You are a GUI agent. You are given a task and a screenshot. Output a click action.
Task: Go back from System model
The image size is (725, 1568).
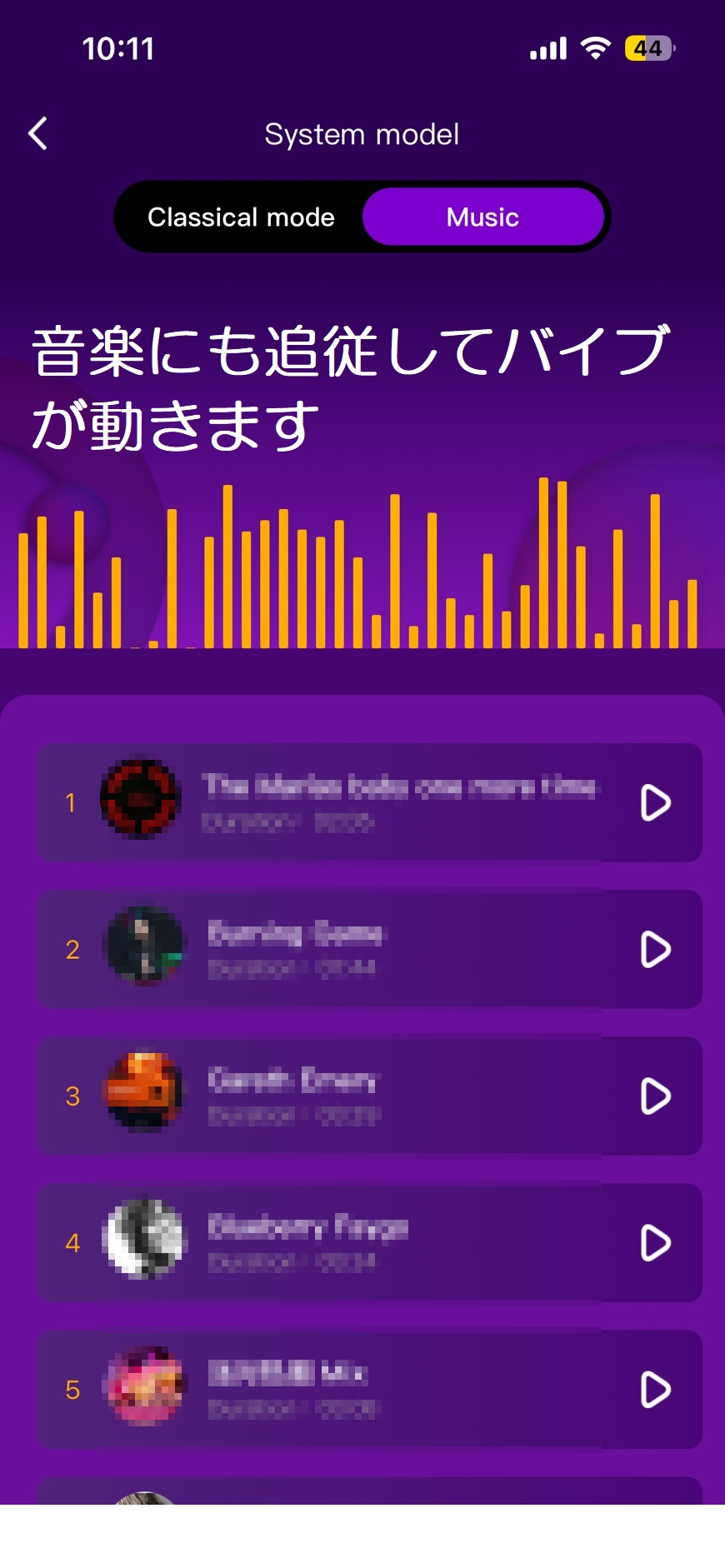(37, 133)
